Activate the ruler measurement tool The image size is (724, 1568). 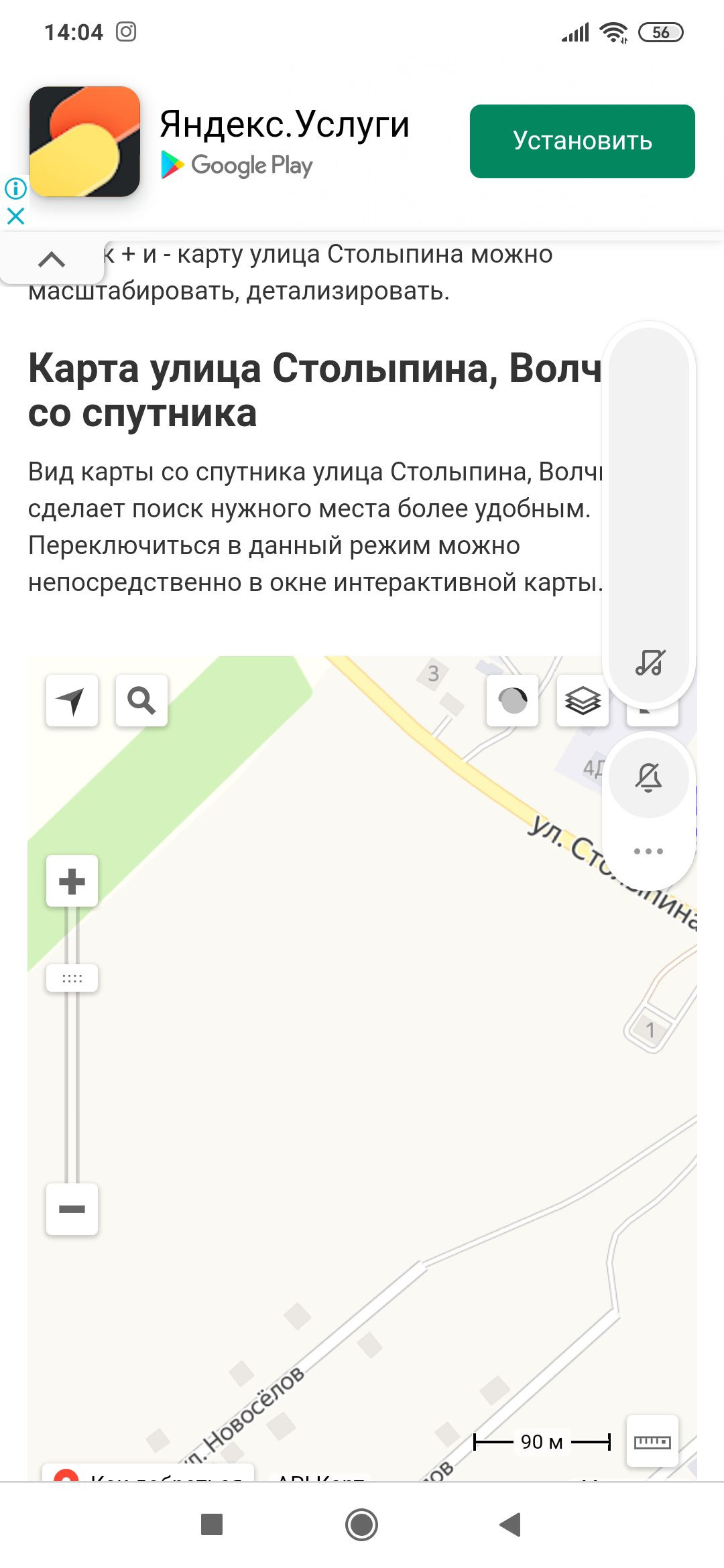(x=652, y=1441)
